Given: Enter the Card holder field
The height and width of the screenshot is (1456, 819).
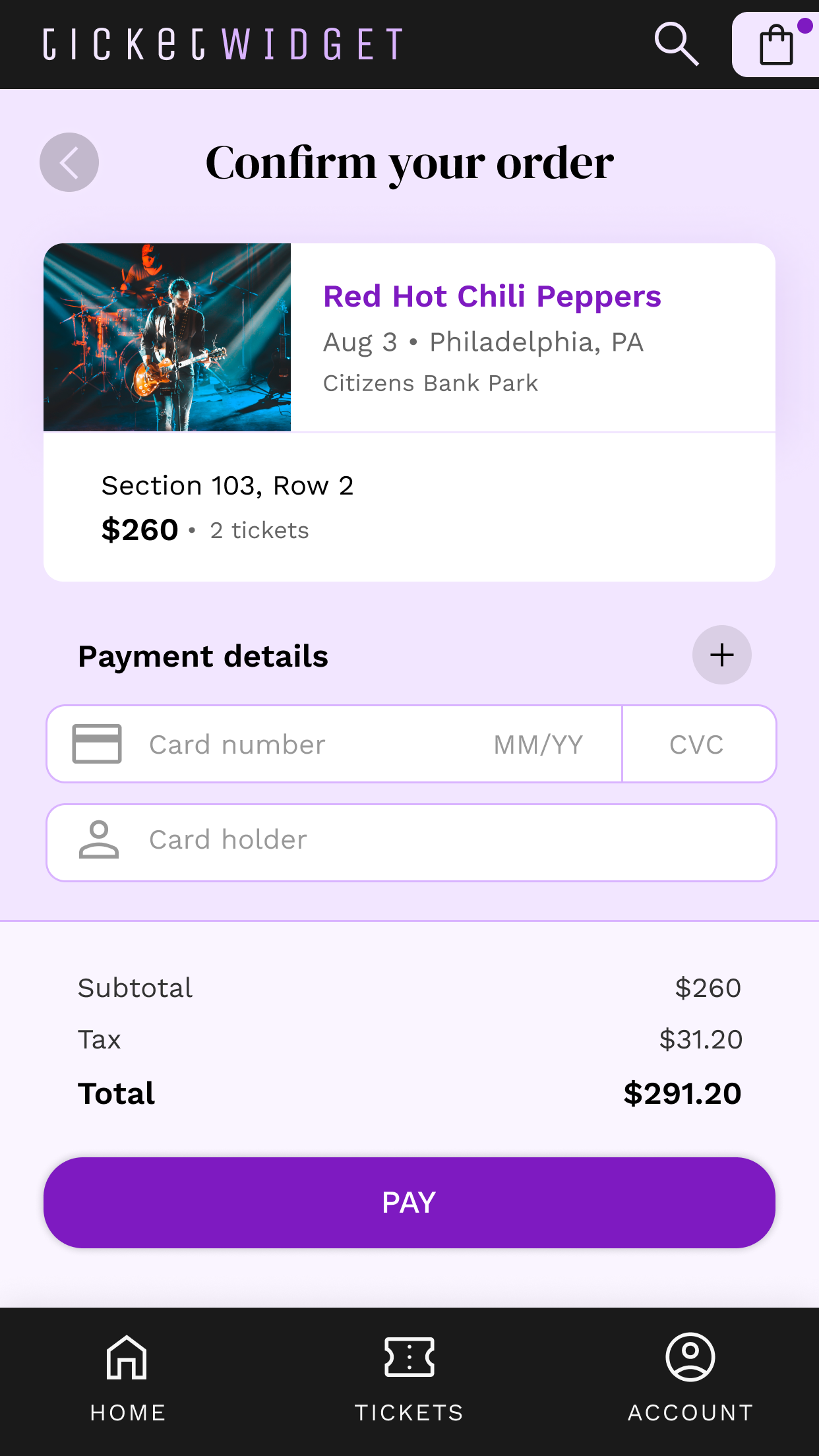Looking at the screenshot, I should (411, 842).
